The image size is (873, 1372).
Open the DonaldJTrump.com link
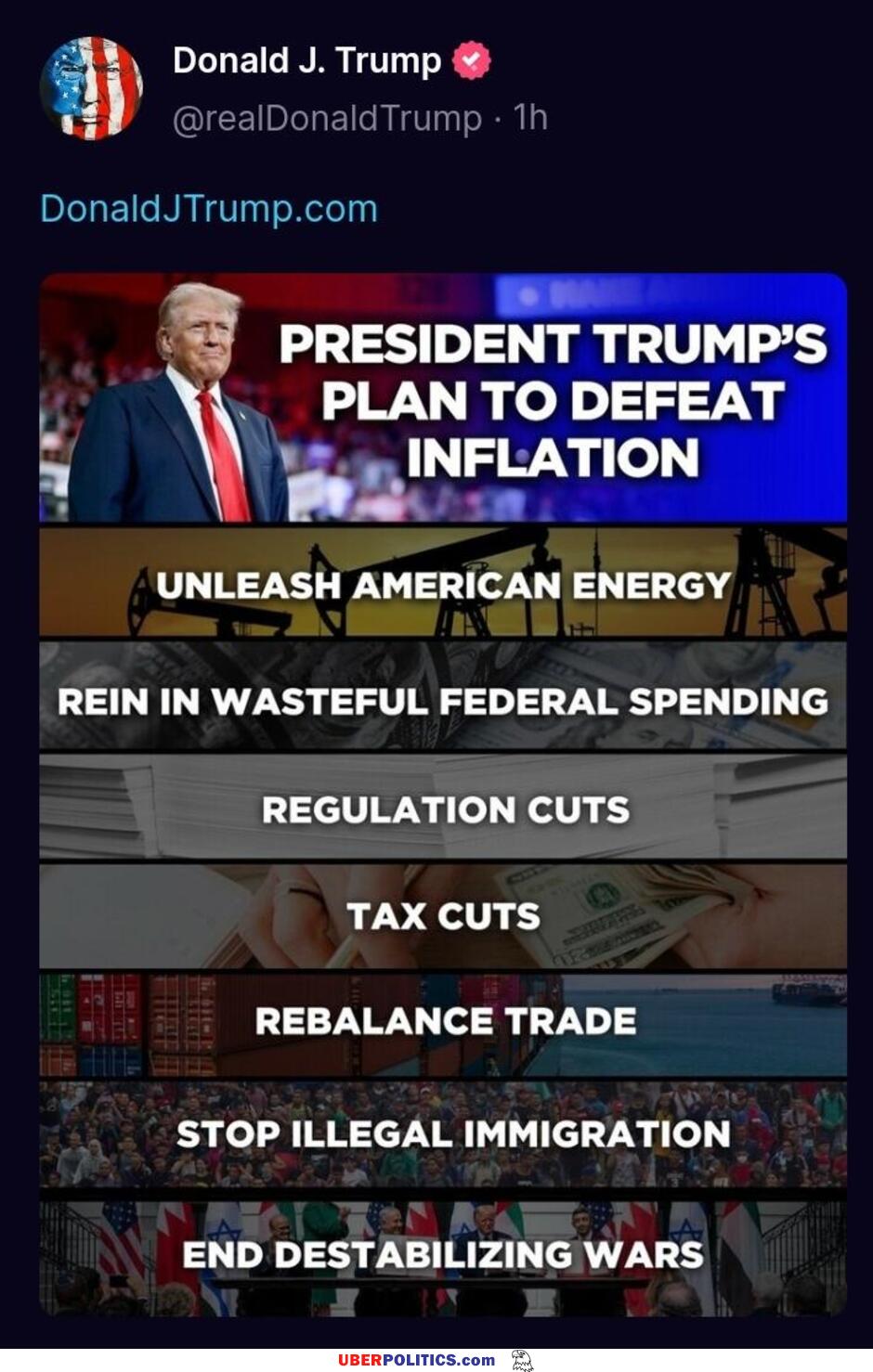209,209
